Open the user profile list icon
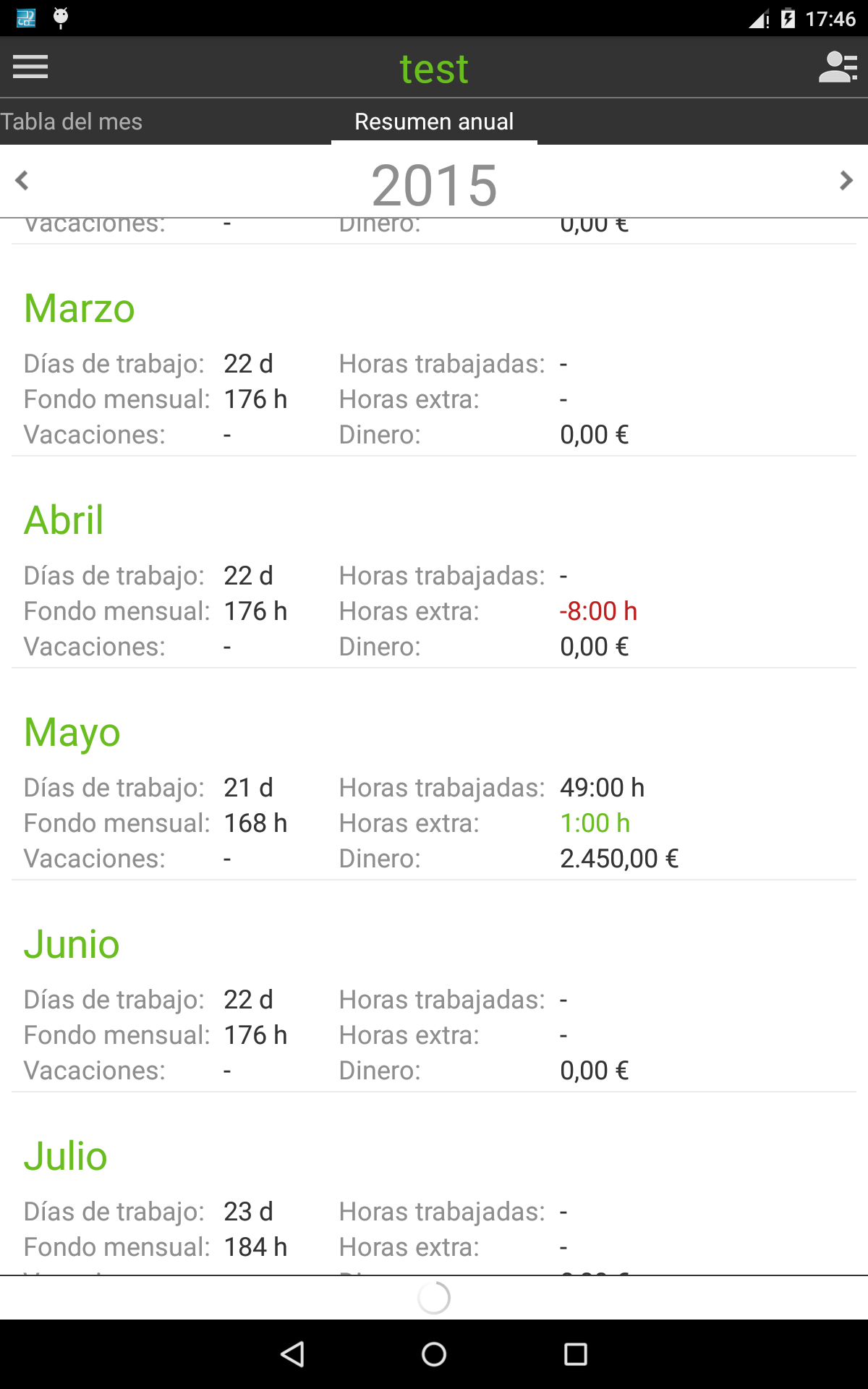Viewport: 868px width, 1389px height. 838,67
